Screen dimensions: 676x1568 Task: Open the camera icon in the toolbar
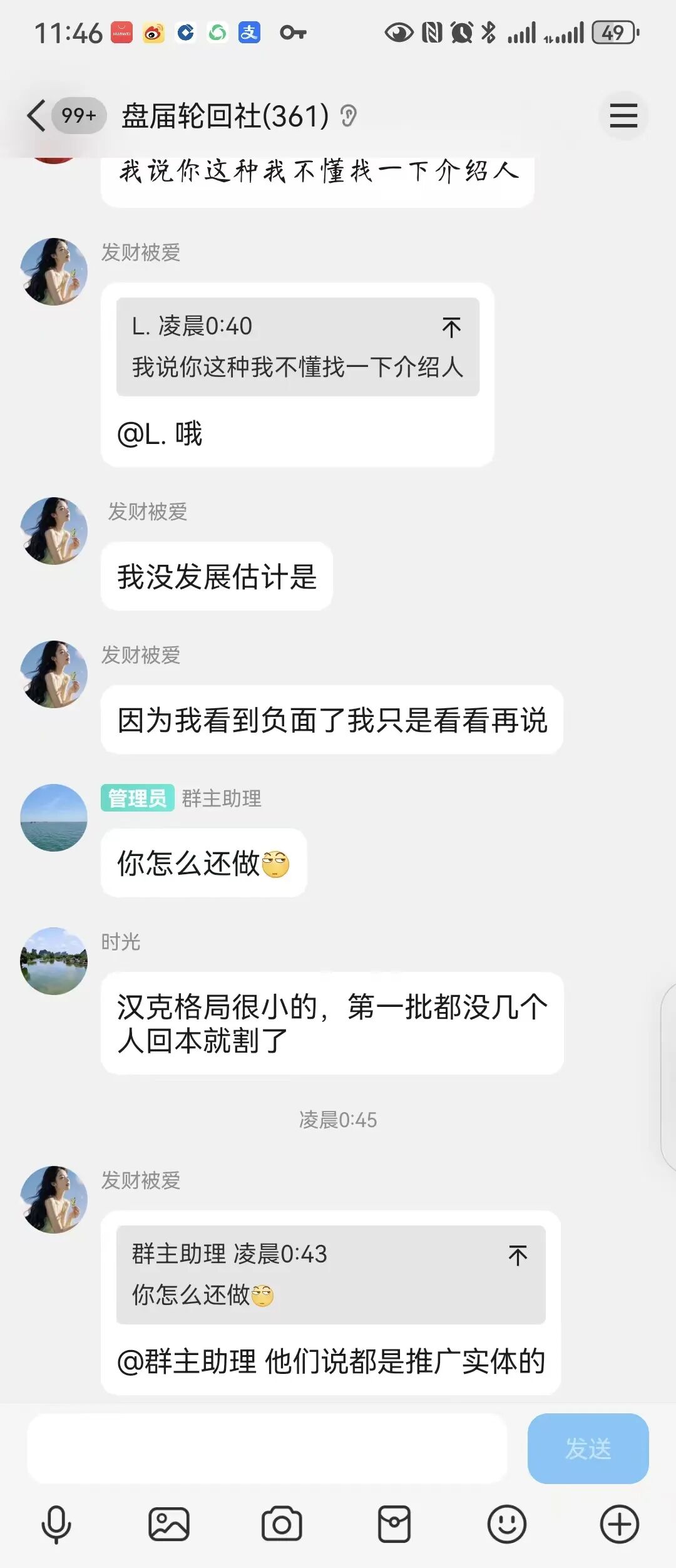coord(280,1526)
